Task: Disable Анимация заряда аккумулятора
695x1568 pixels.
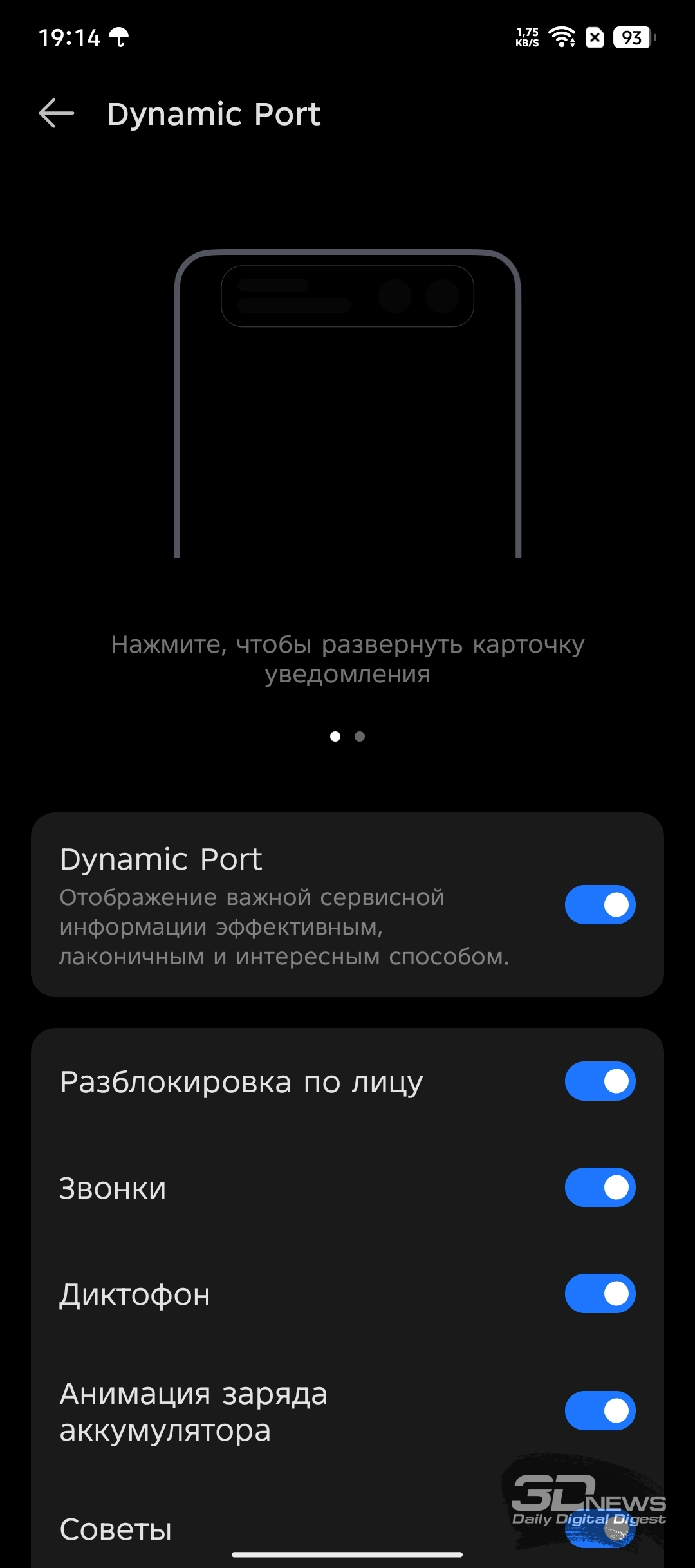Action: tap(600, 1410)
